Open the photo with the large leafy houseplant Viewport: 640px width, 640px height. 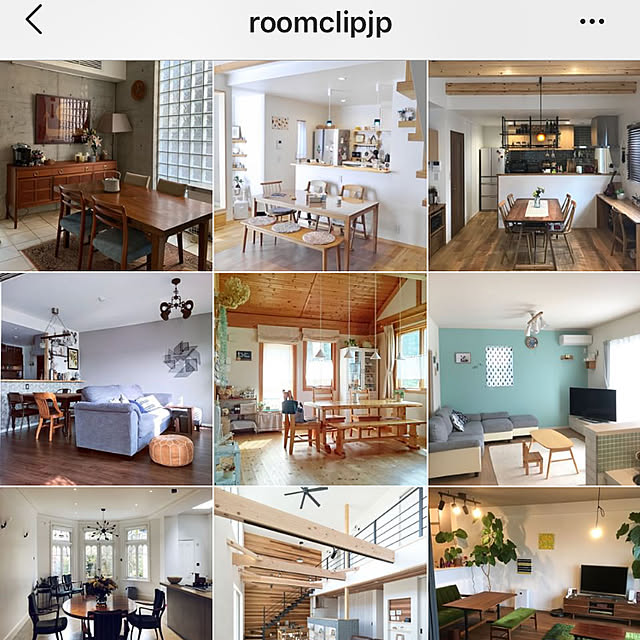(x=534, y=564)
